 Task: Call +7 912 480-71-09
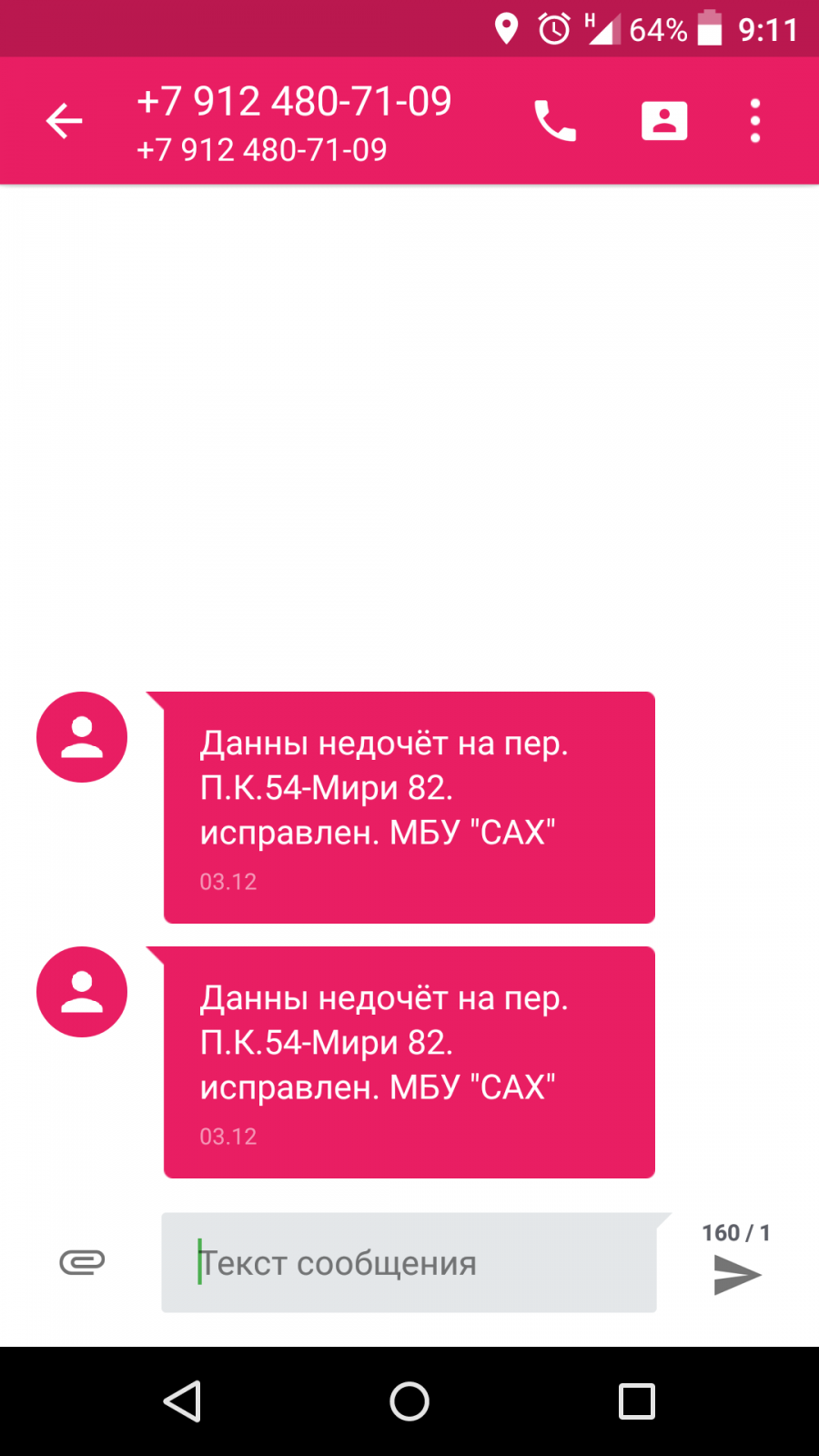[x=555, y=121]
